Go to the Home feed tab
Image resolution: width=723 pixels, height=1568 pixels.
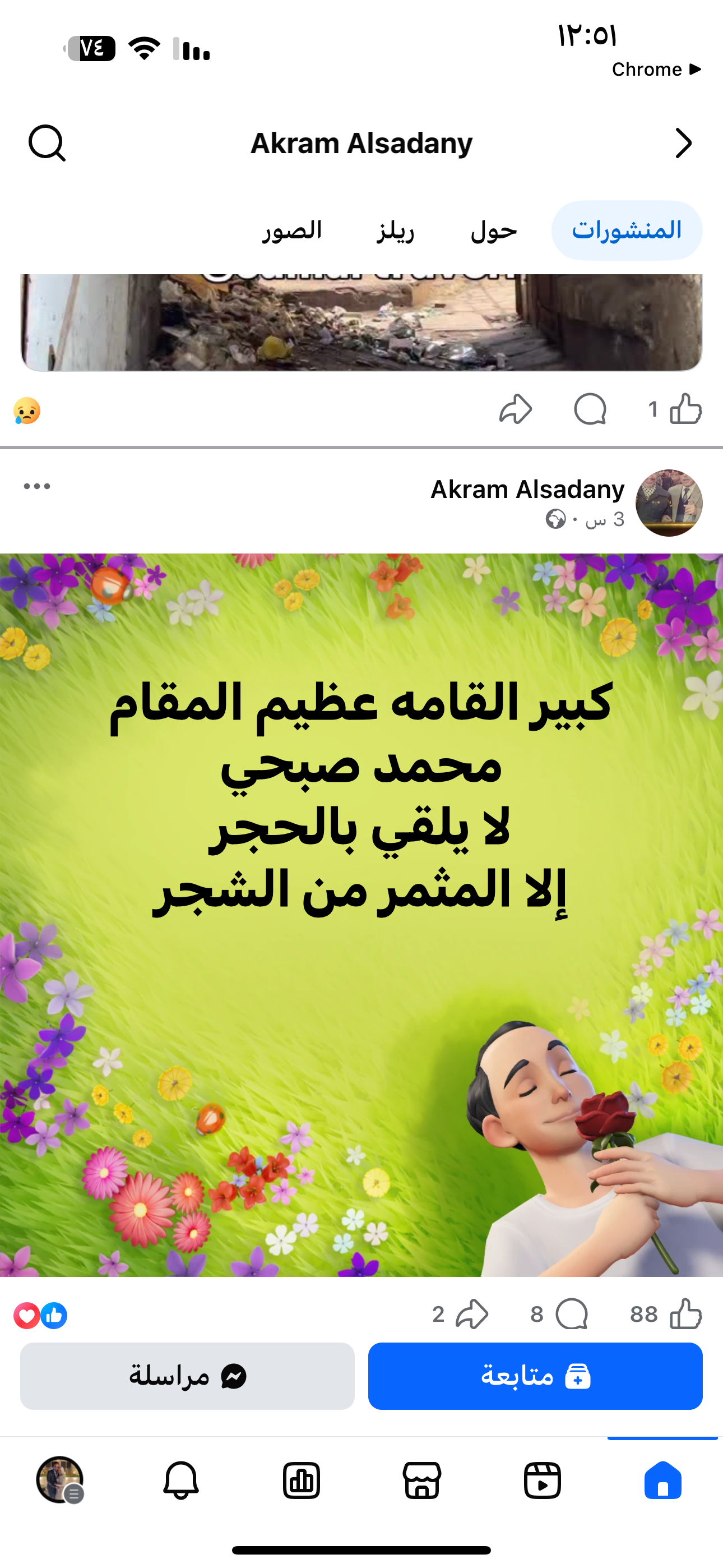point(662,1481)
